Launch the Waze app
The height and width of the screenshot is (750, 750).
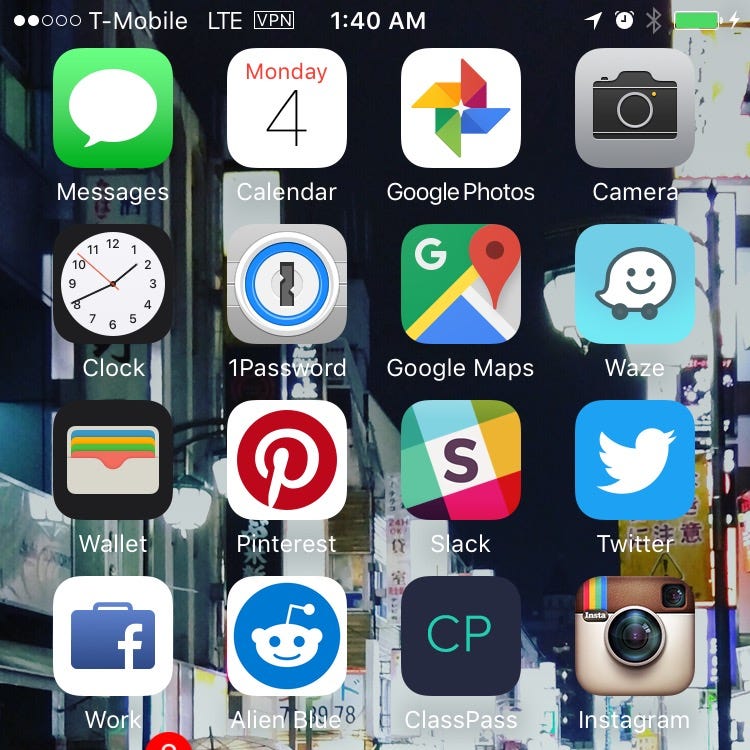click(635, 284)
